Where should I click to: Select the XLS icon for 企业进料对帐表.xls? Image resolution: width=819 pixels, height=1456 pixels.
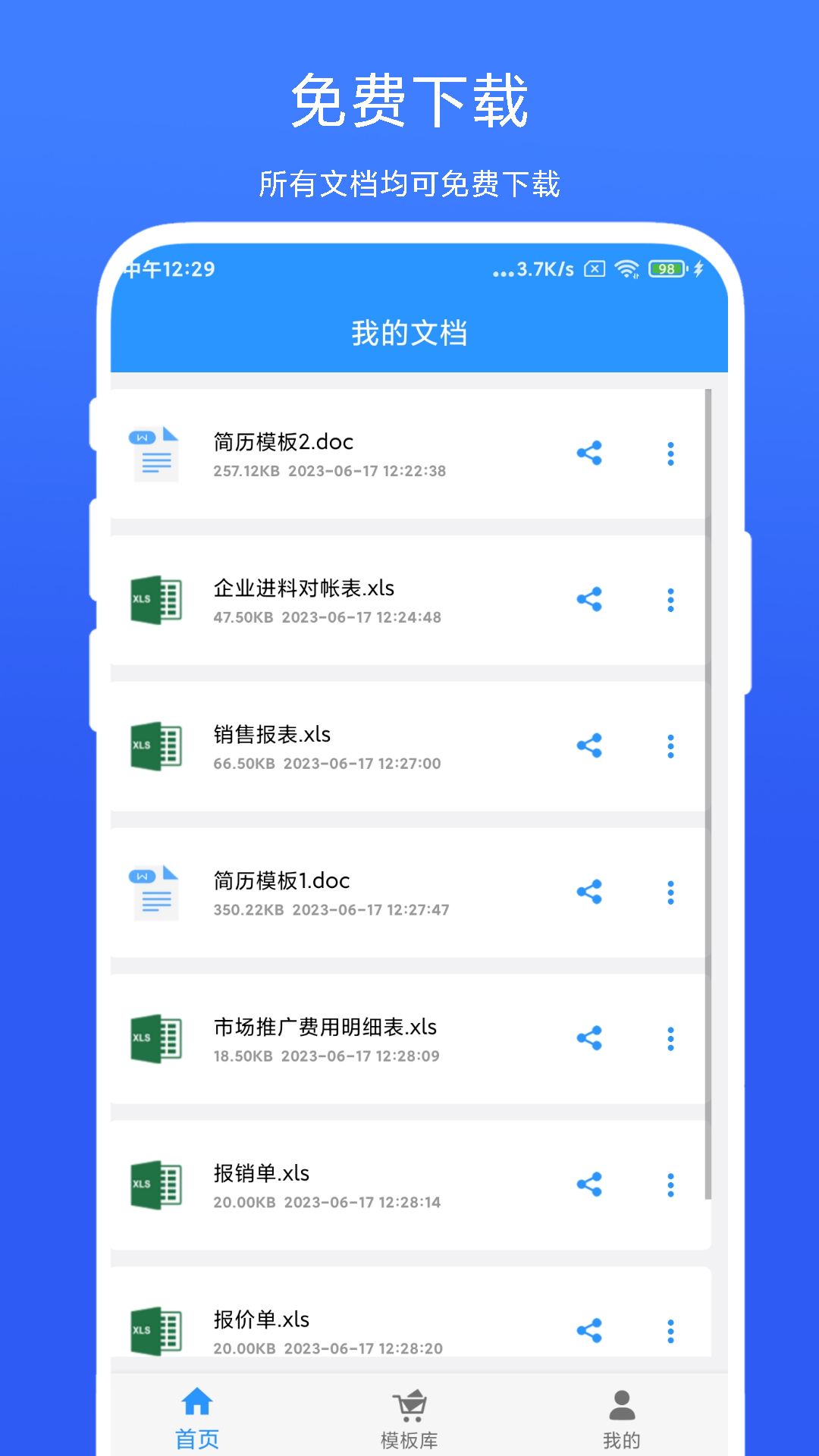coord(155,600)
